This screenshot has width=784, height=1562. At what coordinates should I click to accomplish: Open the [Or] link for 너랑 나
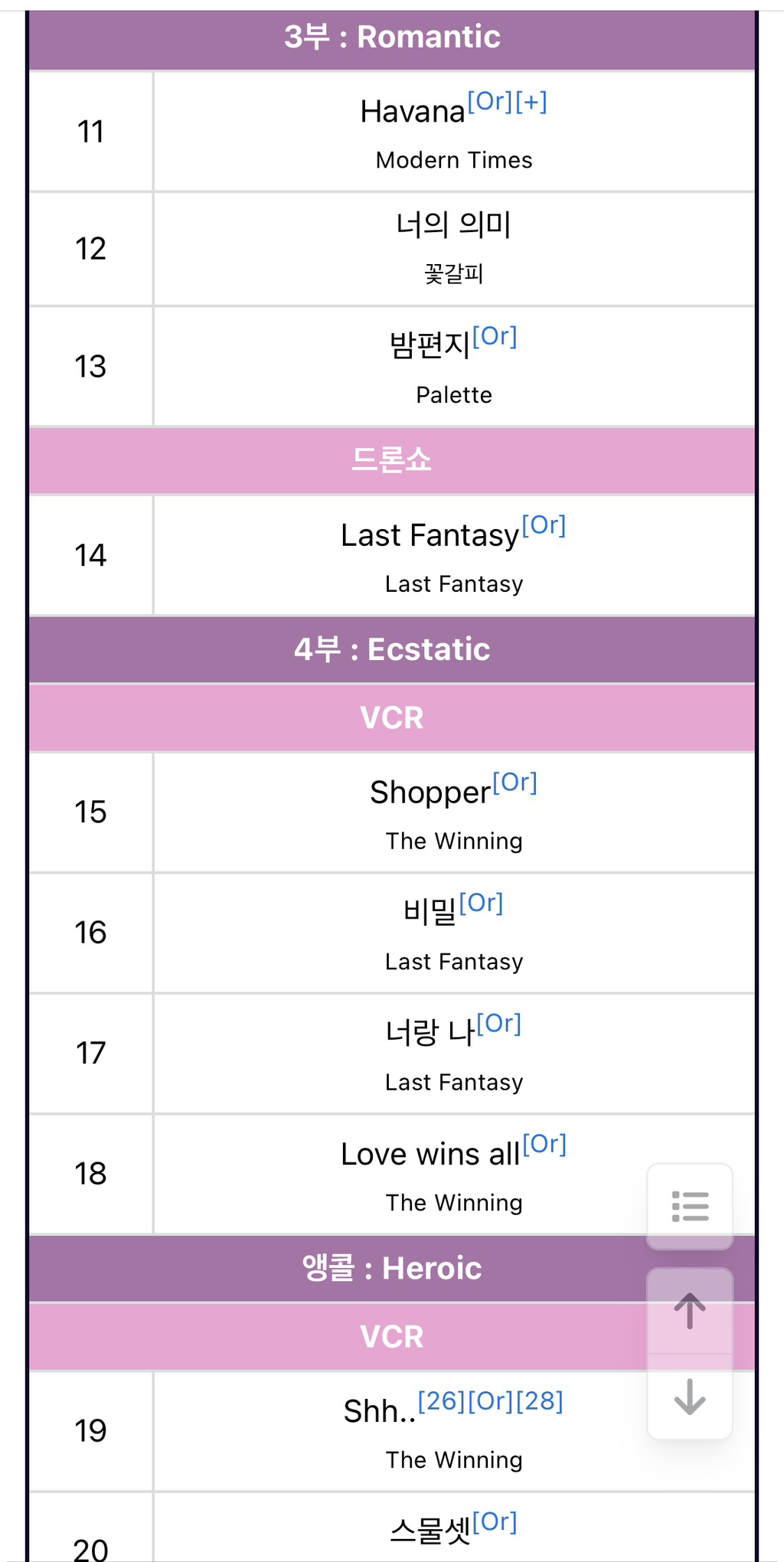pyautogui.click(x=500, y=1024)
